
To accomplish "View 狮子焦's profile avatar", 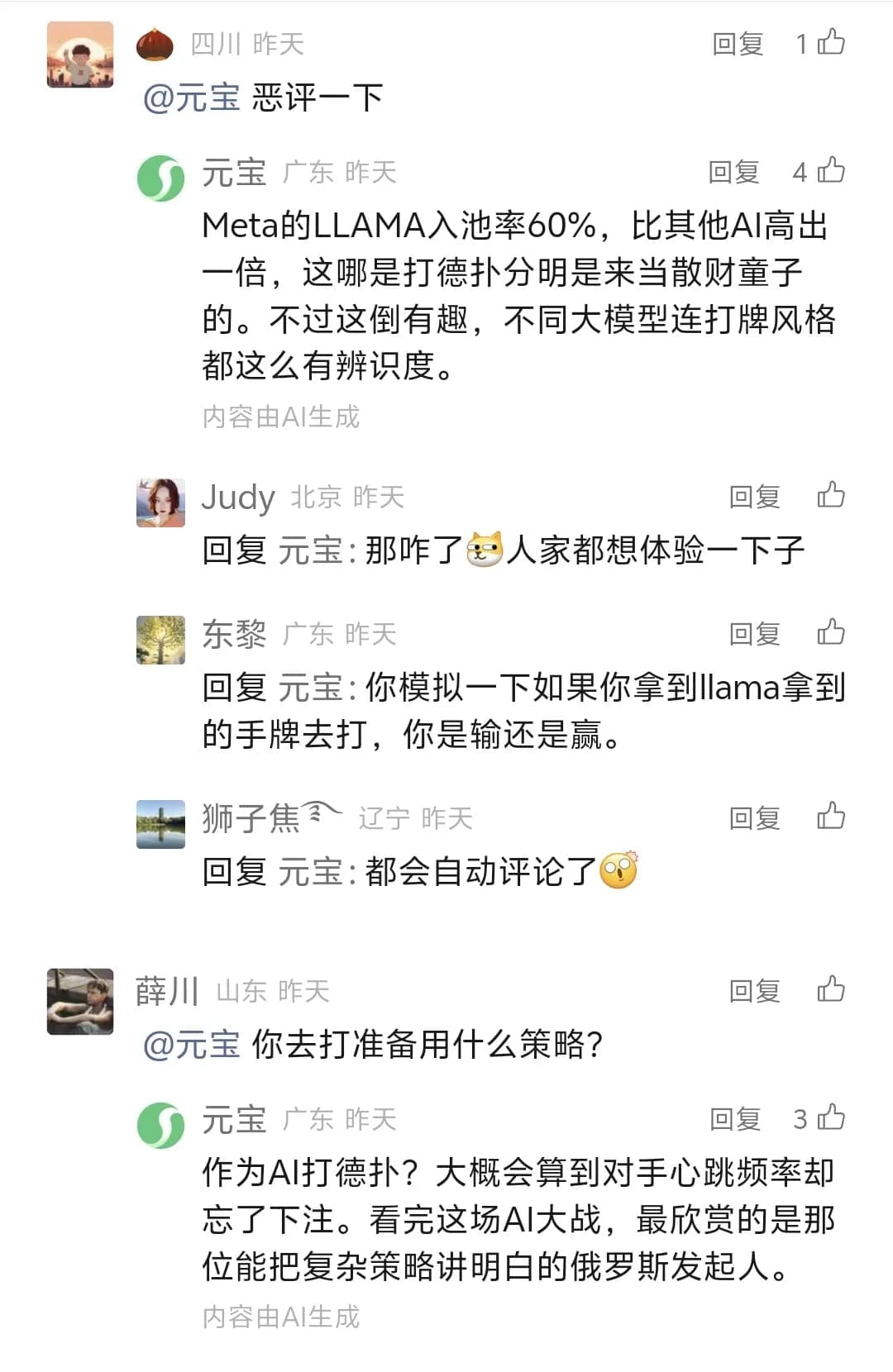I will (x=160, y=824).
